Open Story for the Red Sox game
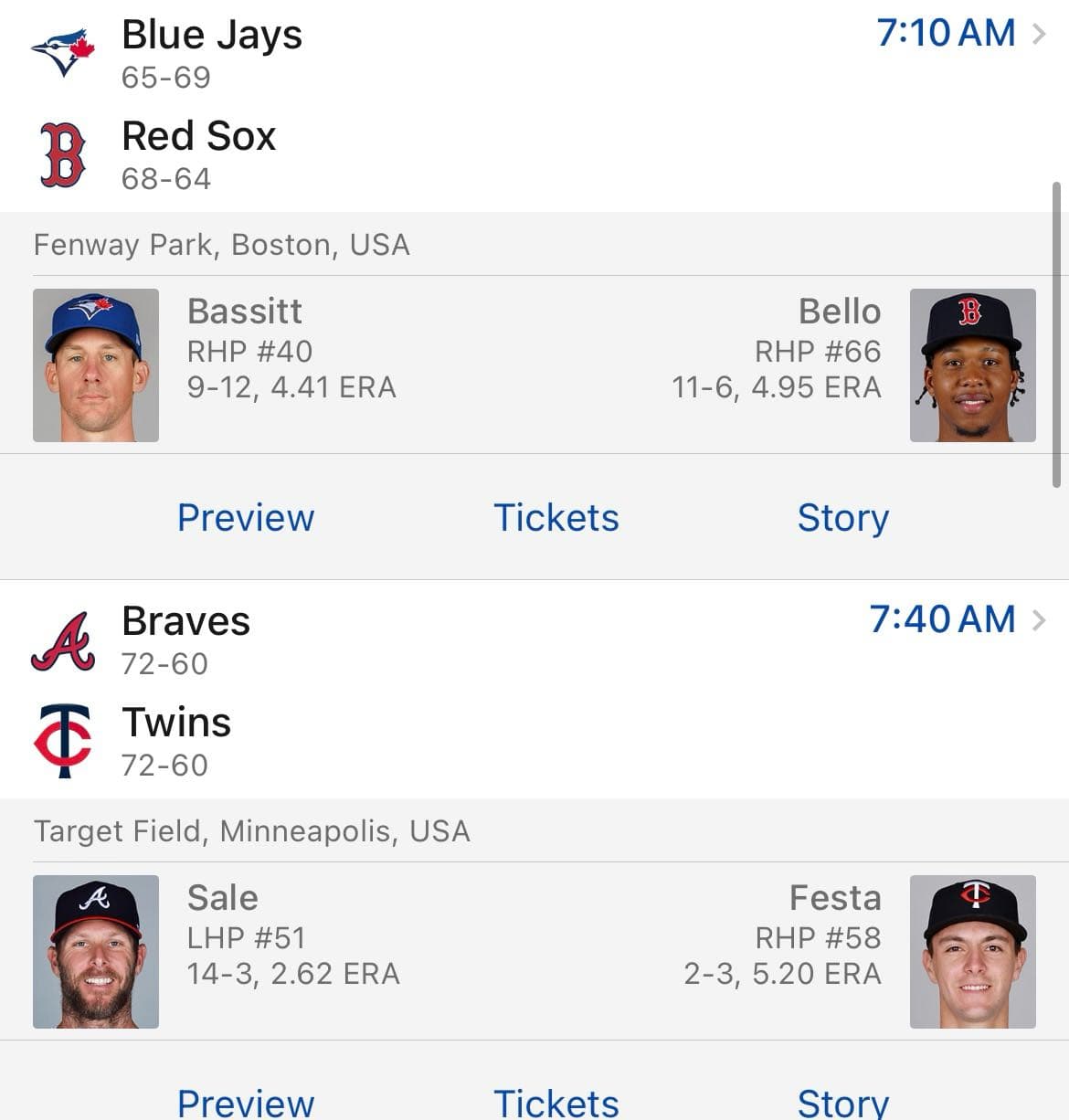1069x1120 pixels. coord(842,517)
